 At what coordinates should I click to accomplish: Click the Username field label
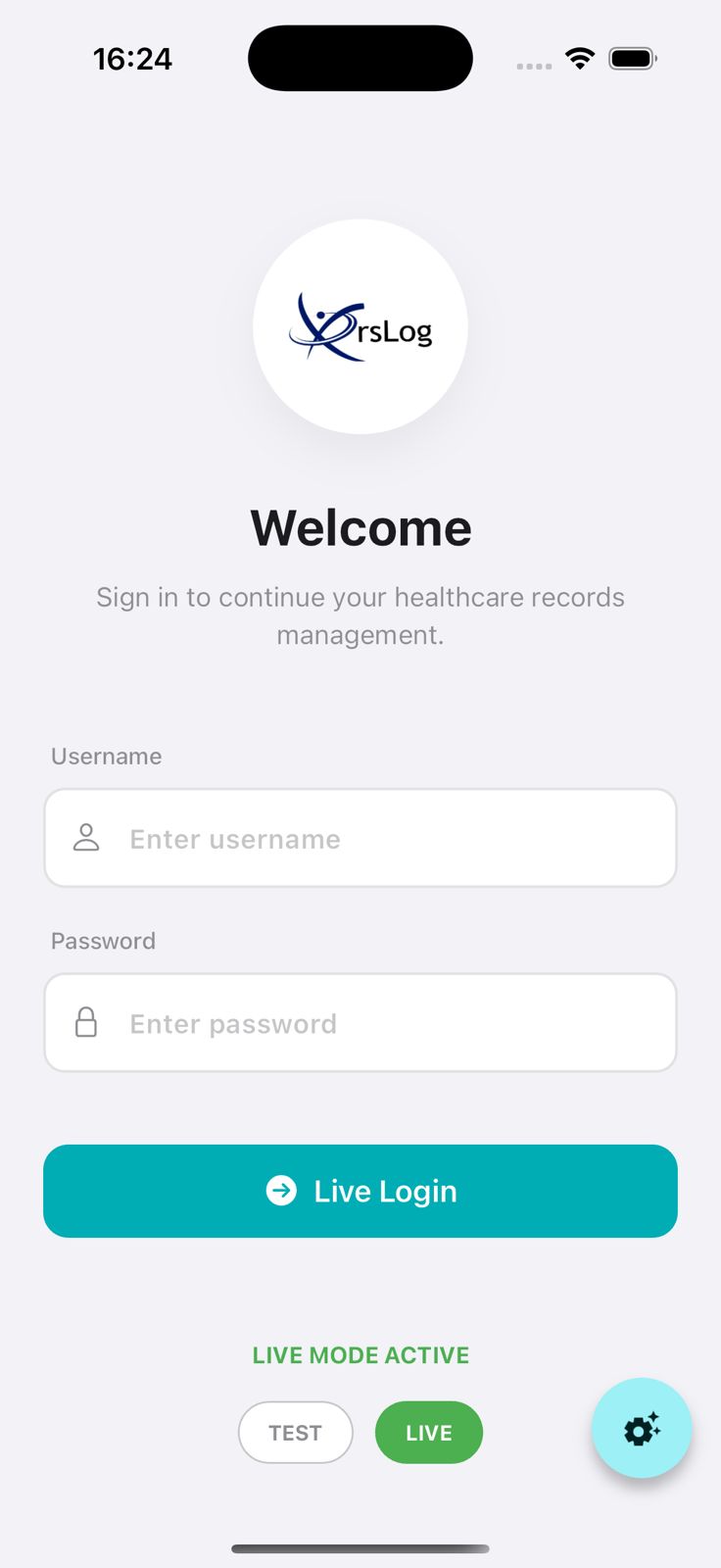[x=105, y=756]
